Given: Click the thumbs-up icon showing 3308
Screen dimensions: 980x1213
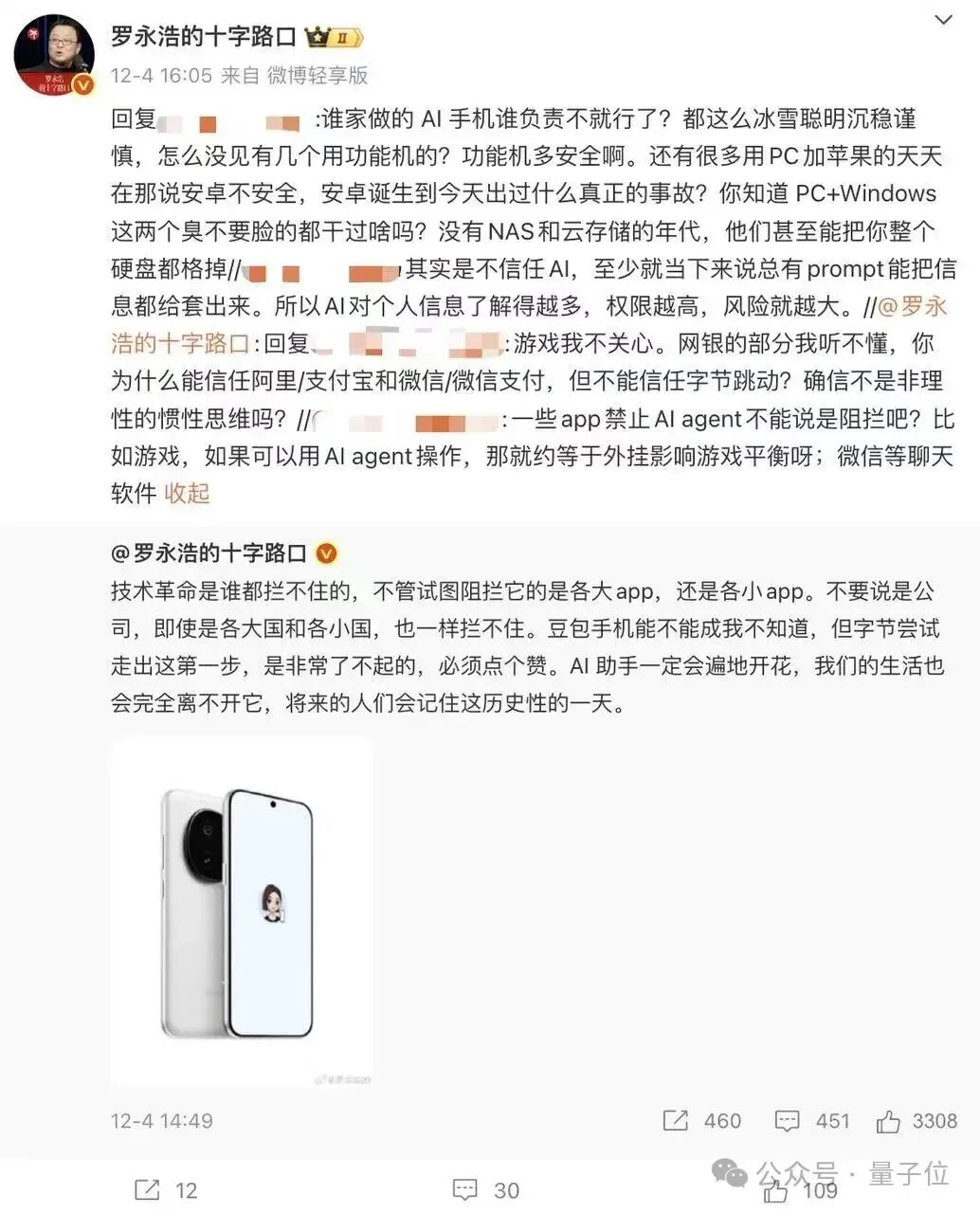Looking at the screenshot, I should click(x=891, y=1120).
